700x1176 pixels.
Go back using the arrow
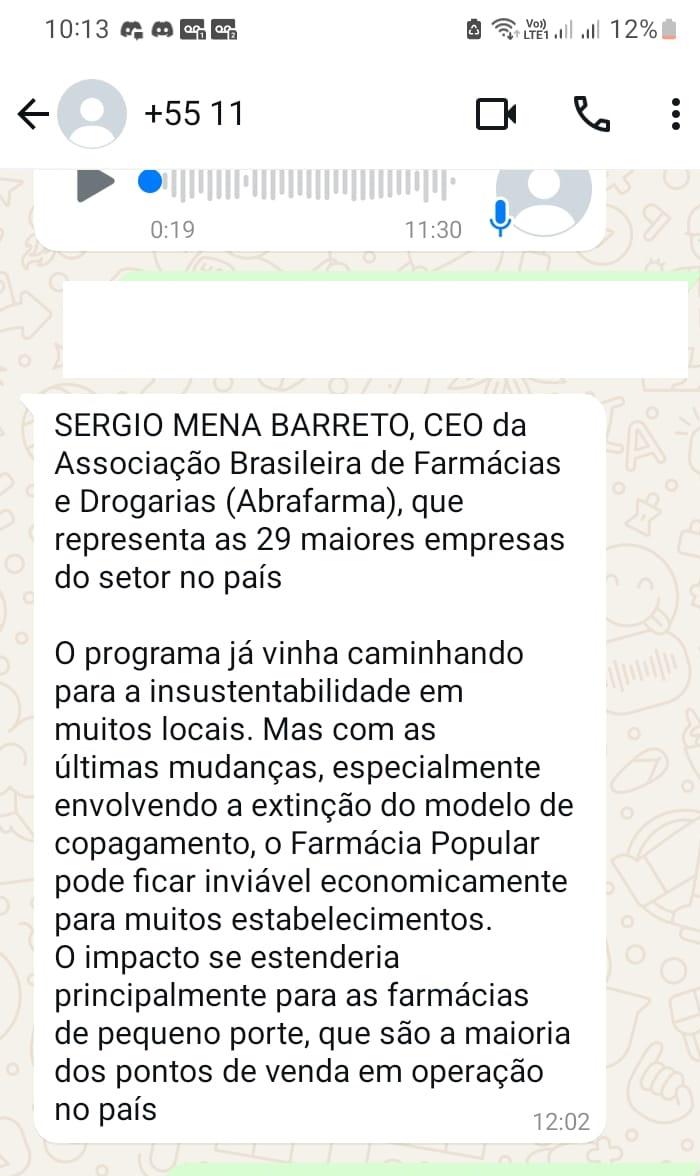(33, 115)
